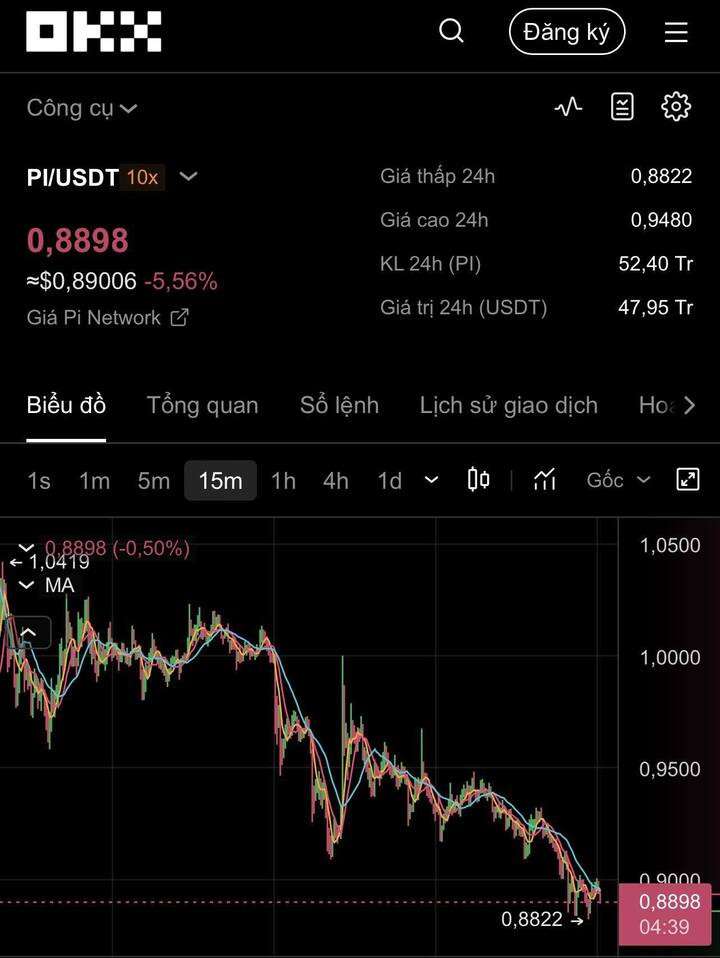Viewport: 720px width, 958px height.
Task: Select the 5m timeframe
Action: [153, 481]
